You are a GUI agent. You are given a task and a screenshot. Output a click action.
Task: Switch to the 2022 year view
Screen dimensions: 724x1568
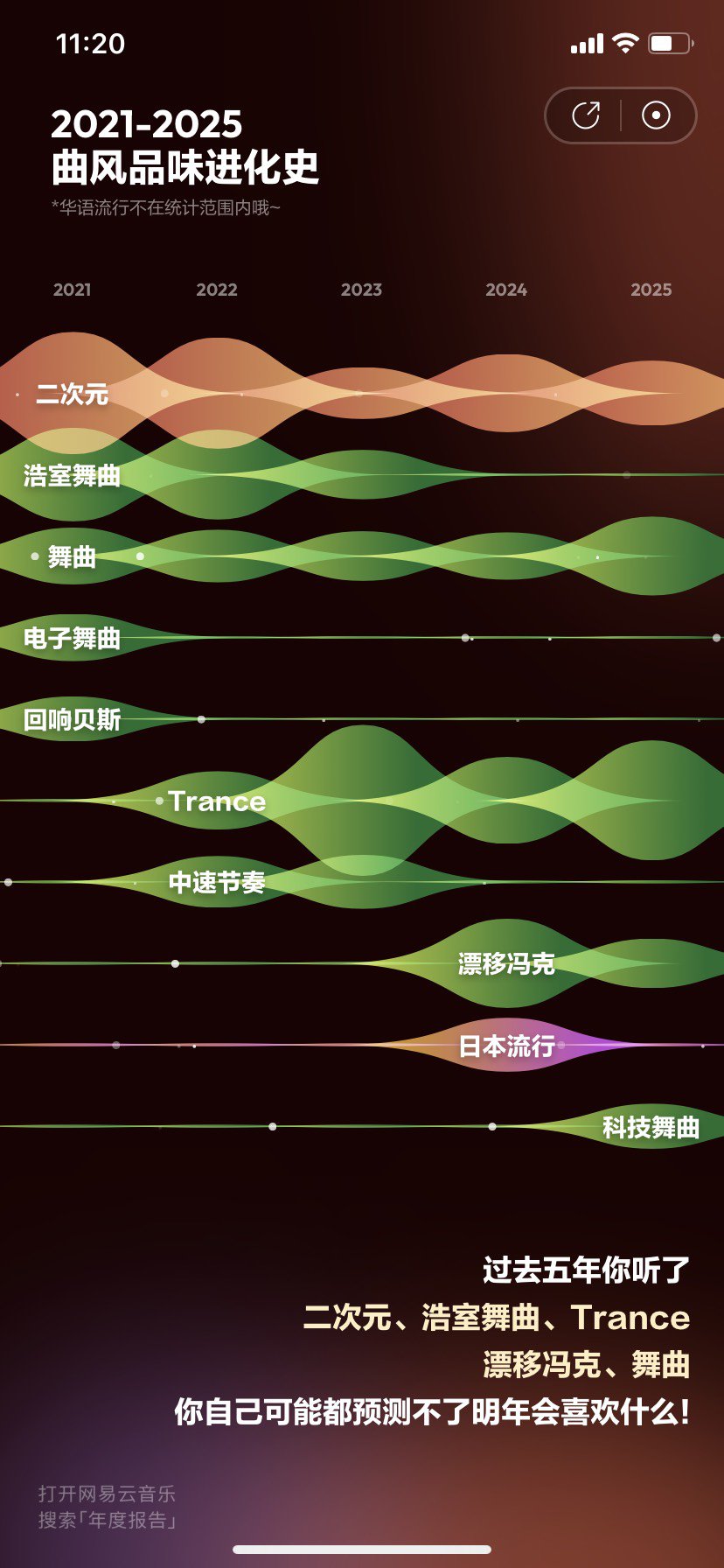(x=217, y=290)
